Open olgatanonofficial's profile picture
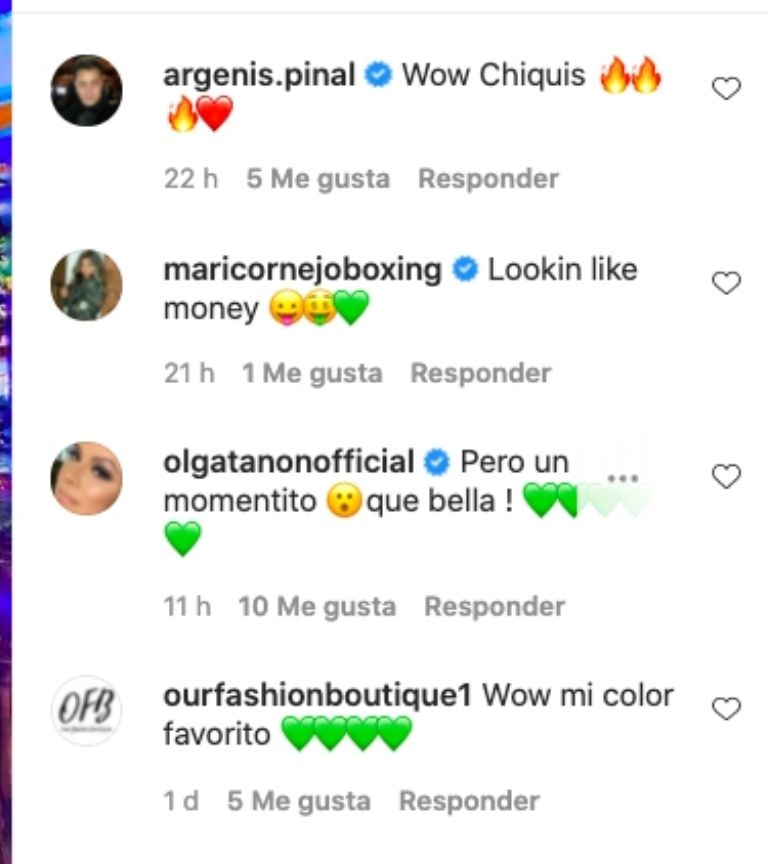768x864 pixels. 87,478
